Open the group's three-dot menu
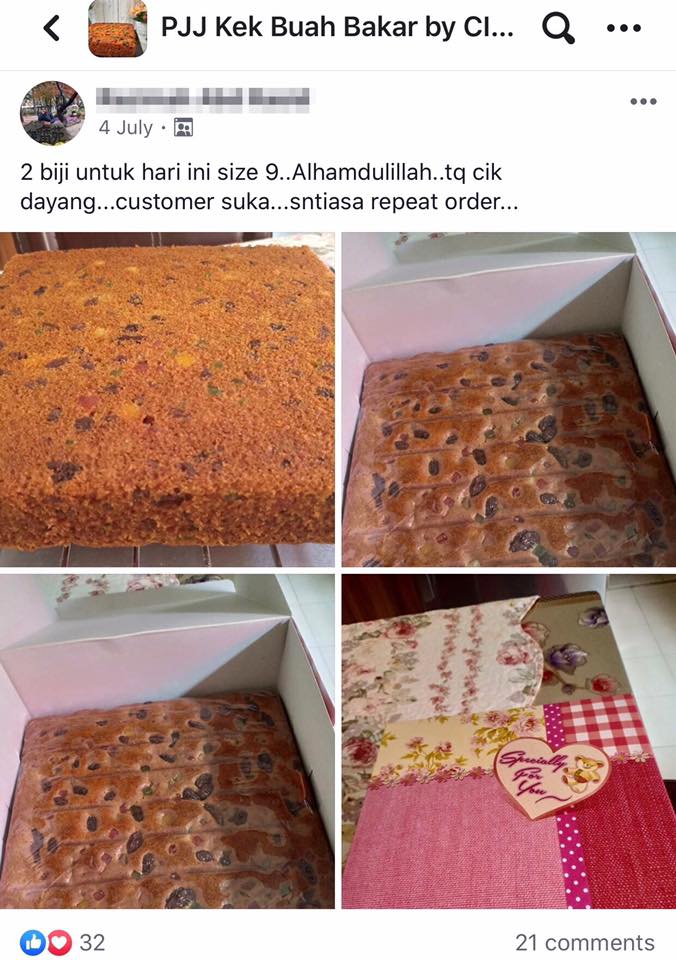Screen dimensions: 676x960 [623, 28]
